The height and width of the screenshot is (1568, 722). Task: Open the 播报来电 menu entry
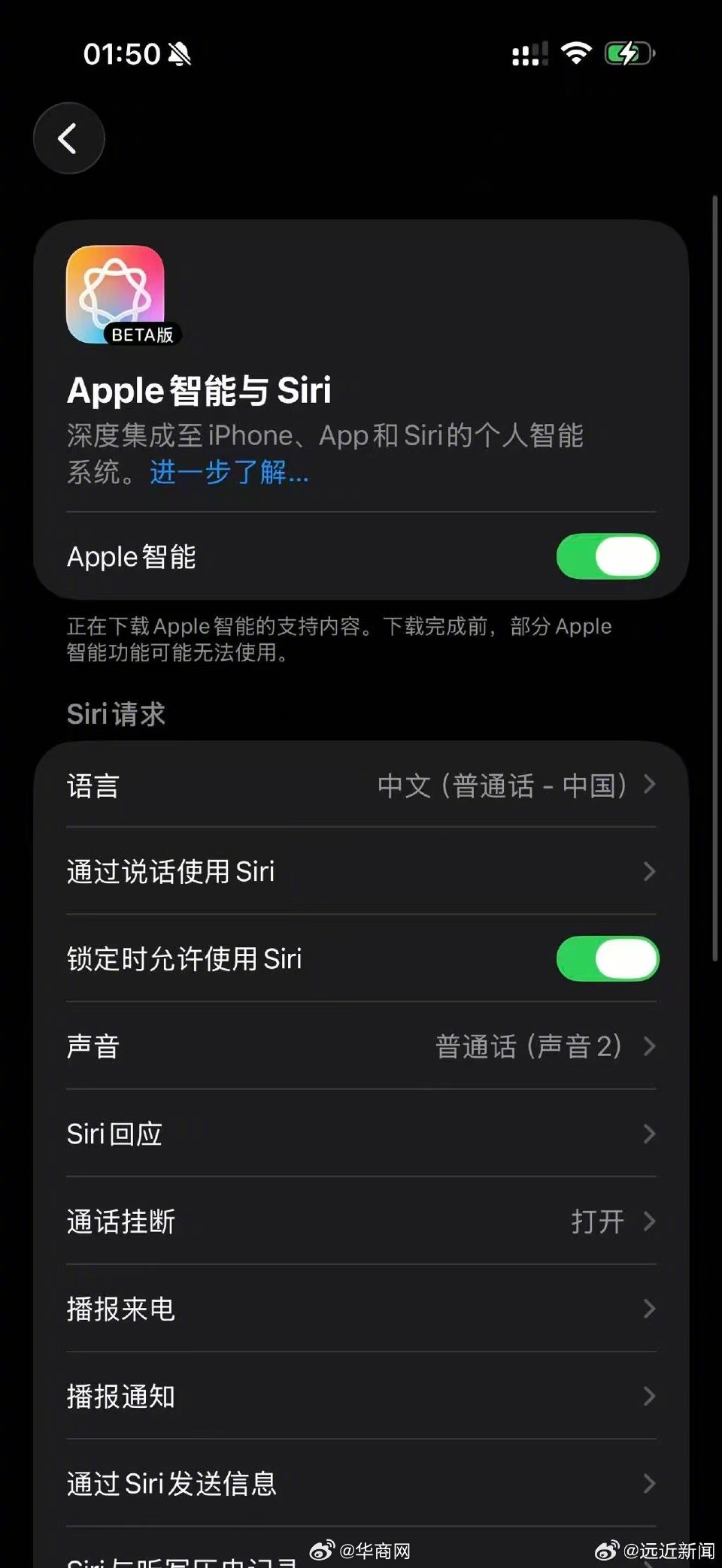[x=361, y=1309]
